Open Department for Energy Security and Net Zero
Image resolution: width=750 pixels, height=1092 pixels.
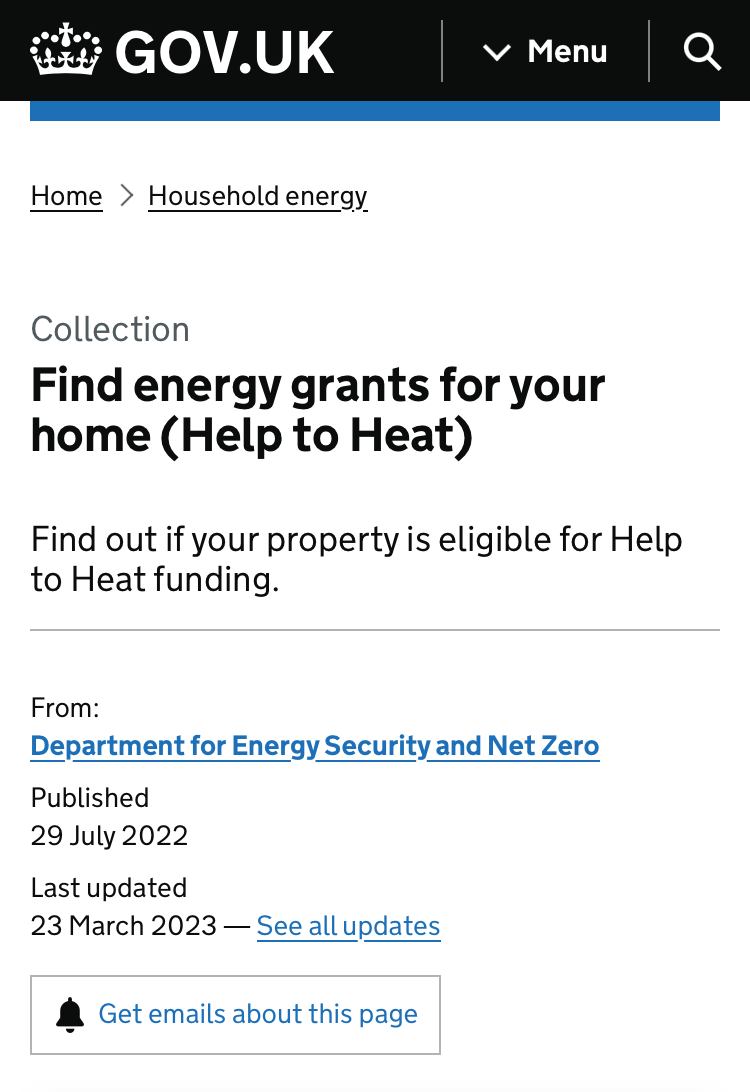click(x=315, y=746)
